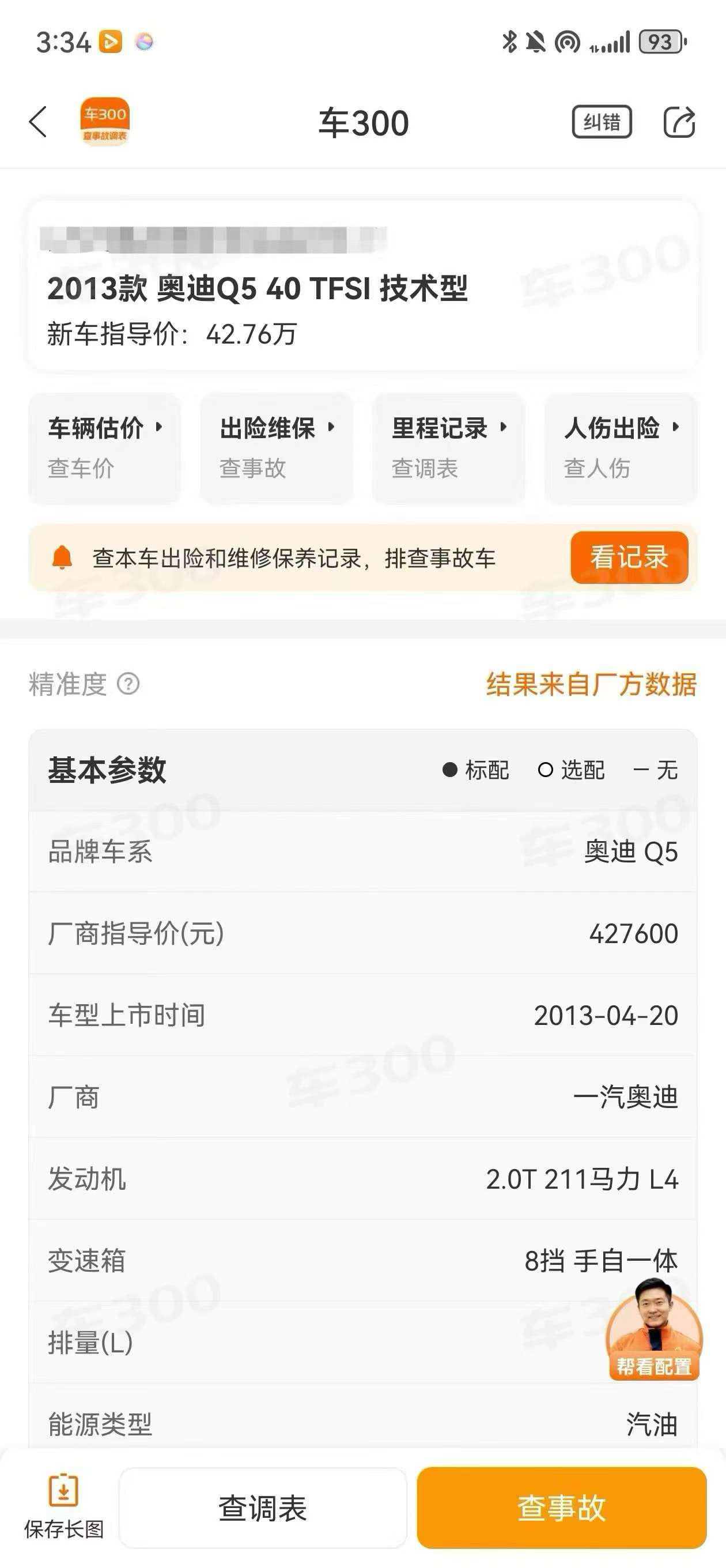Open the 里程记录 card

[448, 448]
